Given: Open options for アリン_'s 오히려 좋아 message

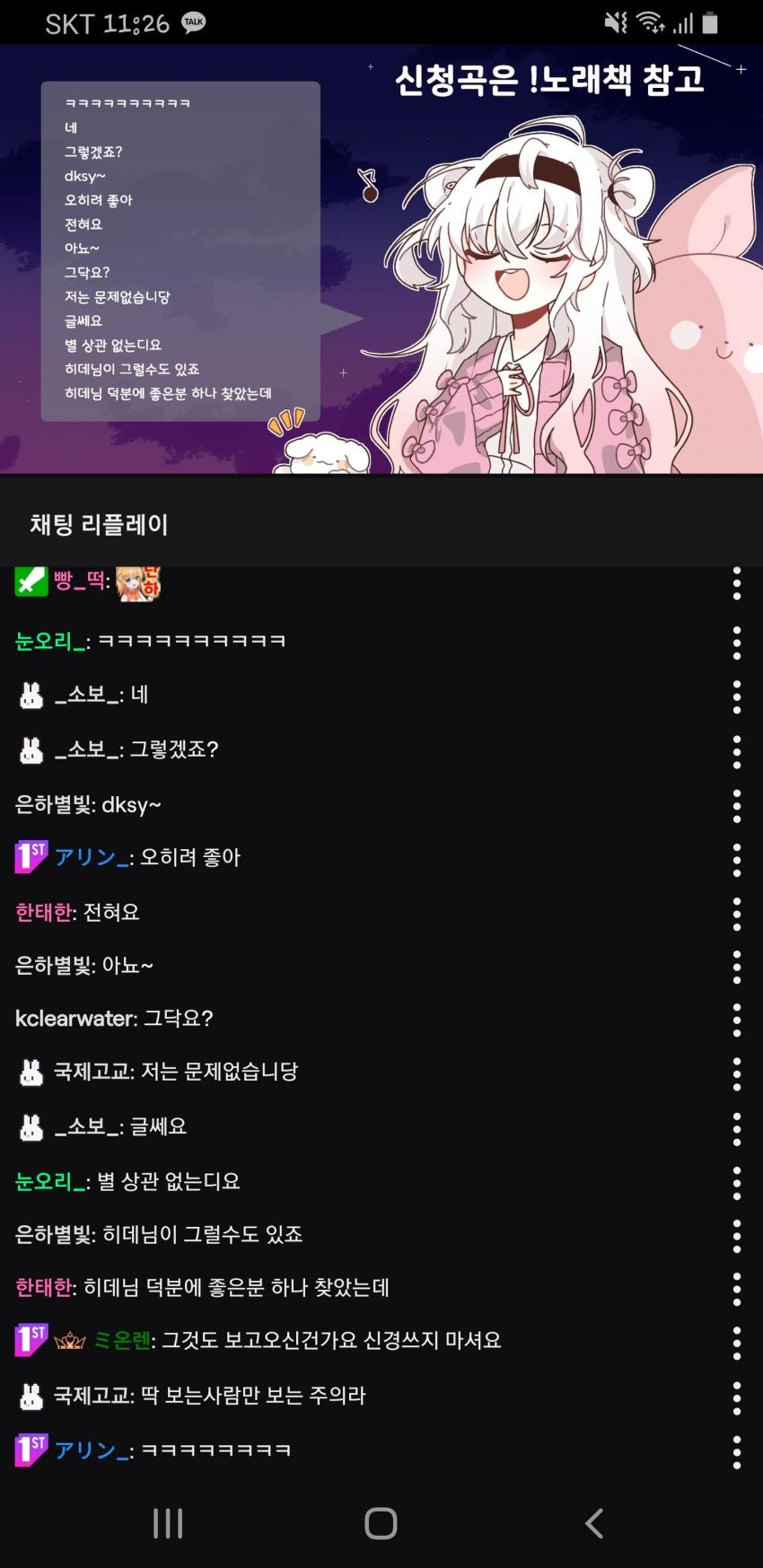Looking at the screenshot, I should (736, 859).
